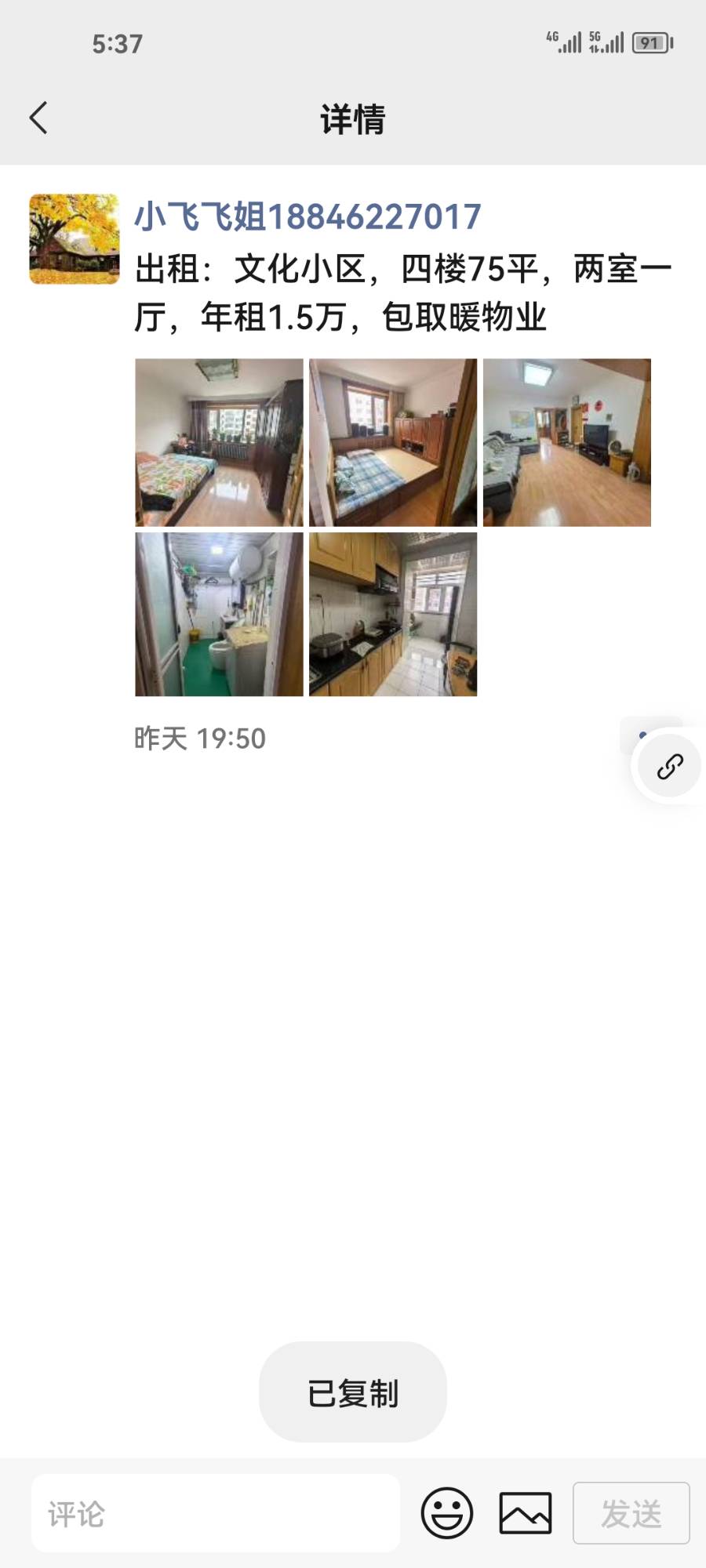Image resolution: width=706 pixels, height=1568 pixels.
Task: Focus the 评论 comment input field
Action: (216, 1513)
